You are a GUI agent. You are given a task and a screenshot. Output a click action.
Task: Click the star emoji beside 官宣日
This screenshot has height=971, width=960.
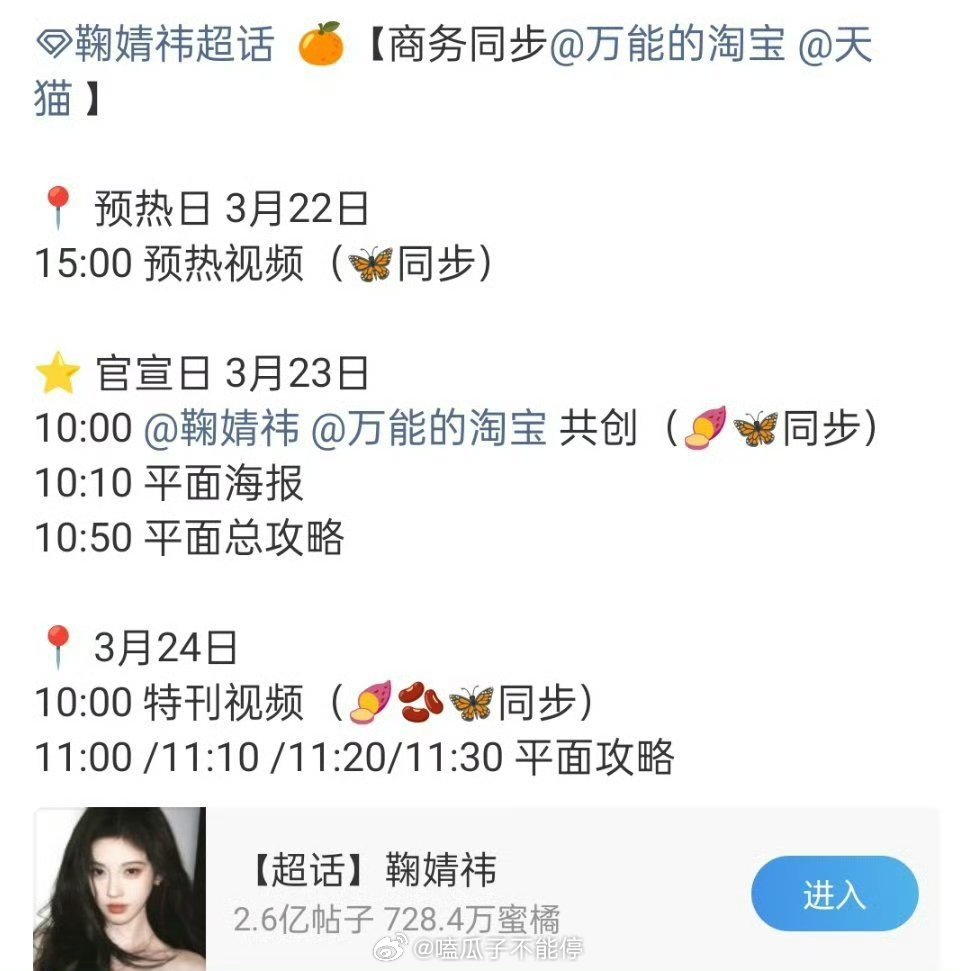pos(56,370)
